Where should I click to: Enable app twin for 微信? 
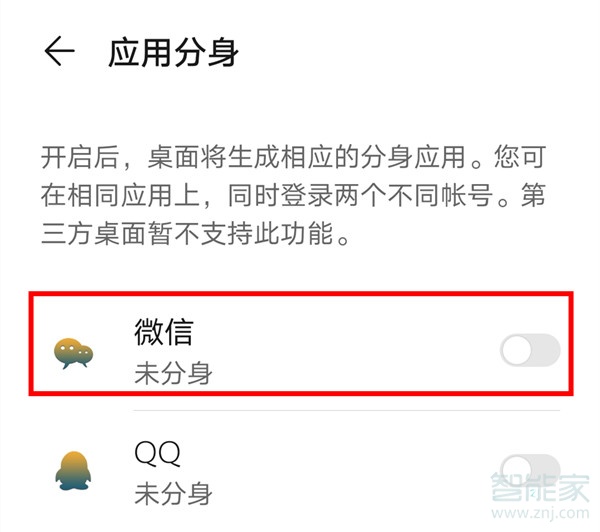pos(529,350)
